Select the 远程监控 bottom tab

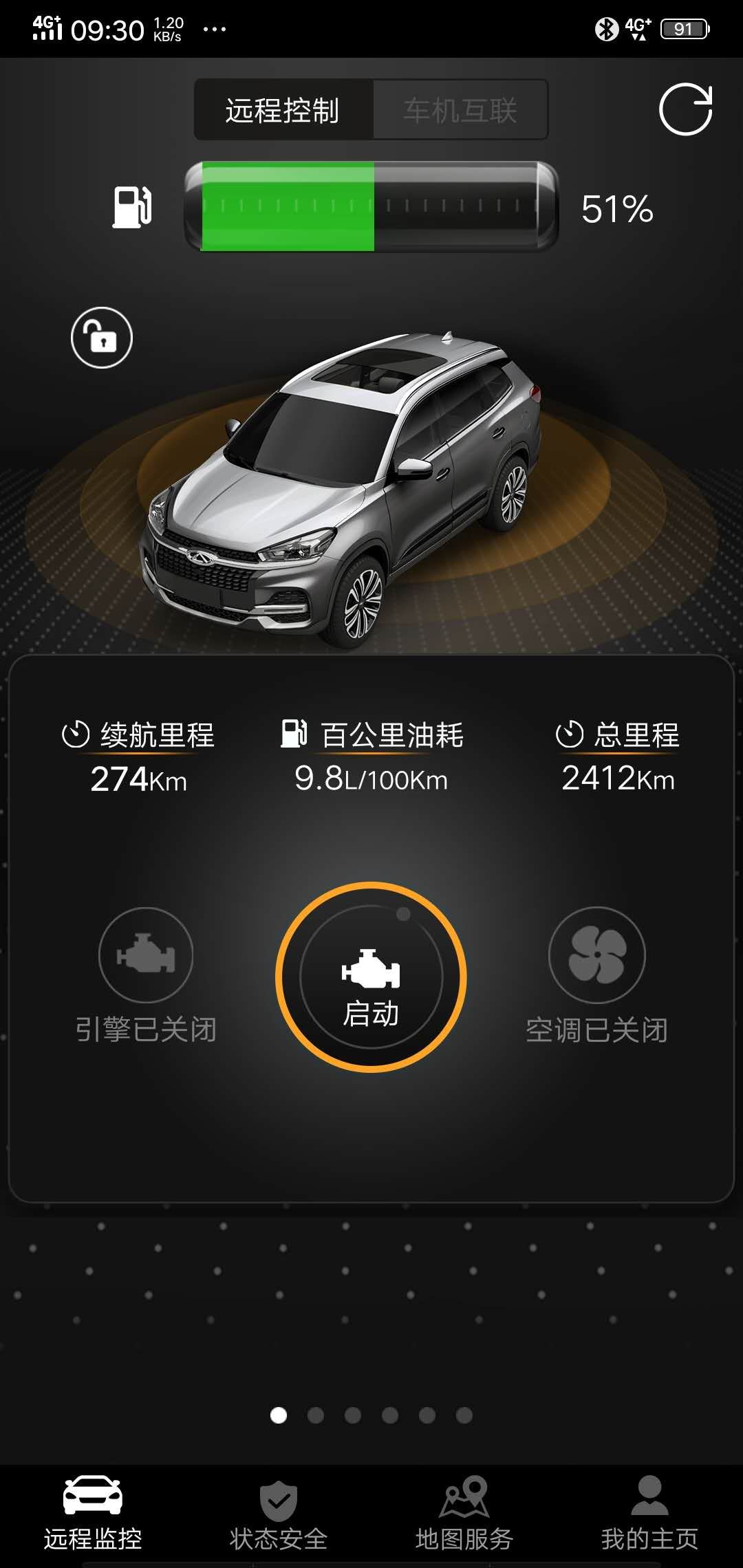[93, 1514]
